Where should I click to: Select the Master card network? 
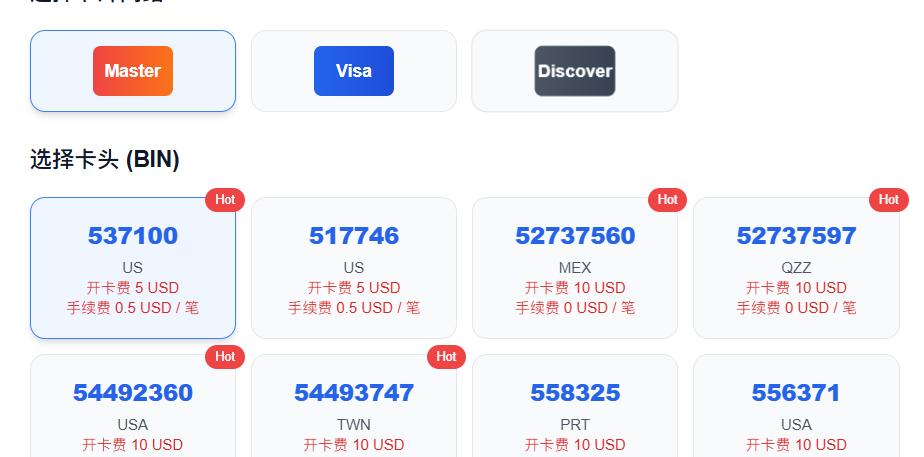(x=133, y=71)
